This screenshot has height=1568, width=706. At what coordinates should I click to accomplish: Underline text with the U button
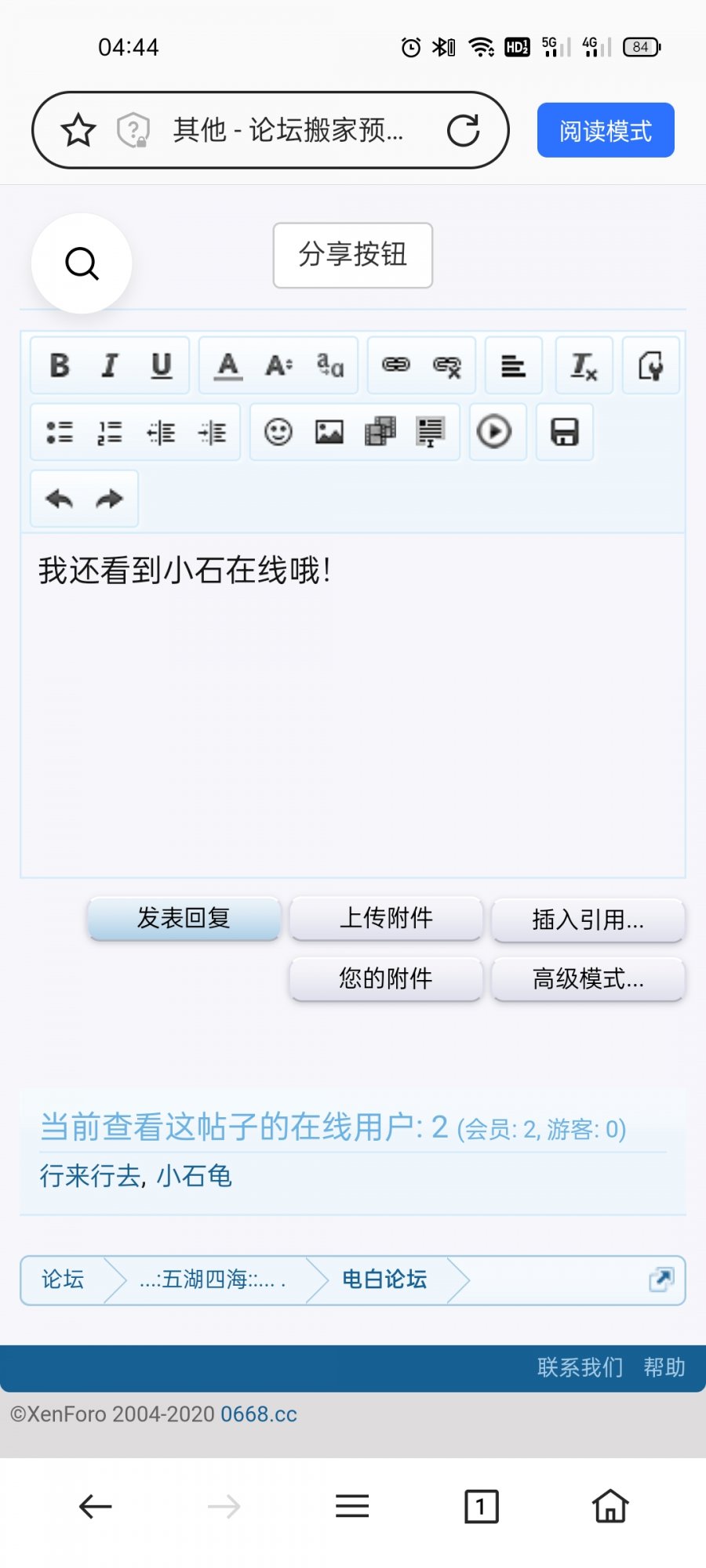click(161, 365)
